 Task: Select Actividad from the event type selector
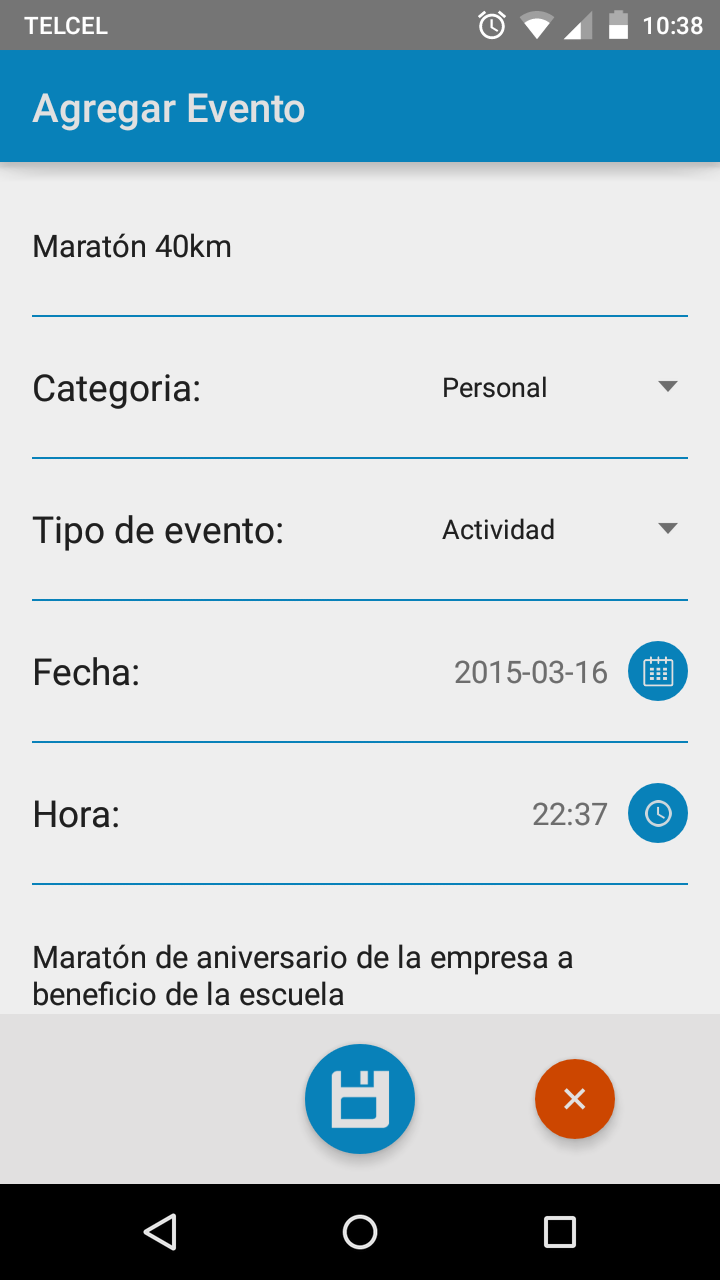[497, 529]
